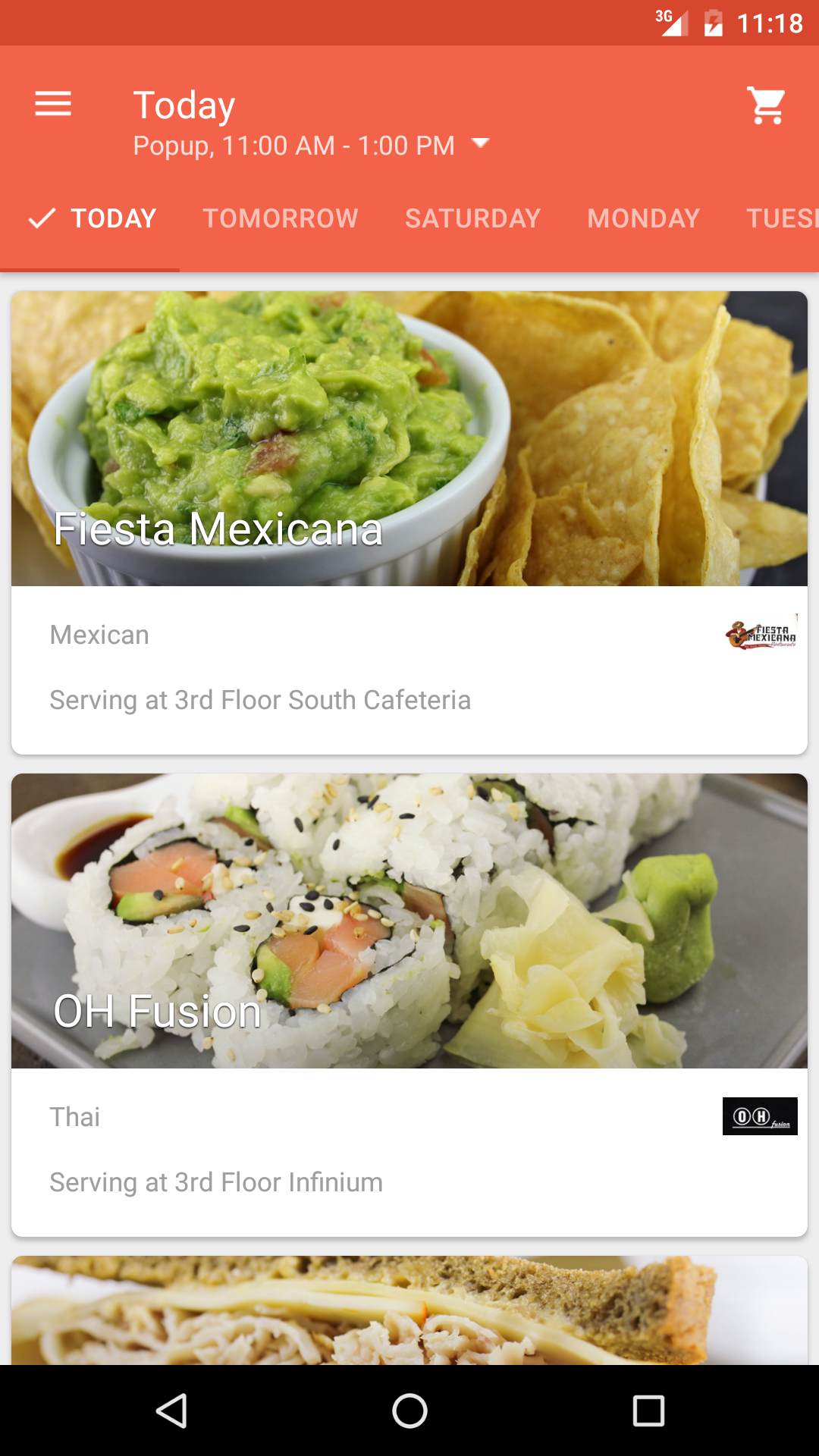Collapse the 11:00 AM - 1:00 PM selector
This screenshot has width=819, height=1456.
tap(482, 144)
